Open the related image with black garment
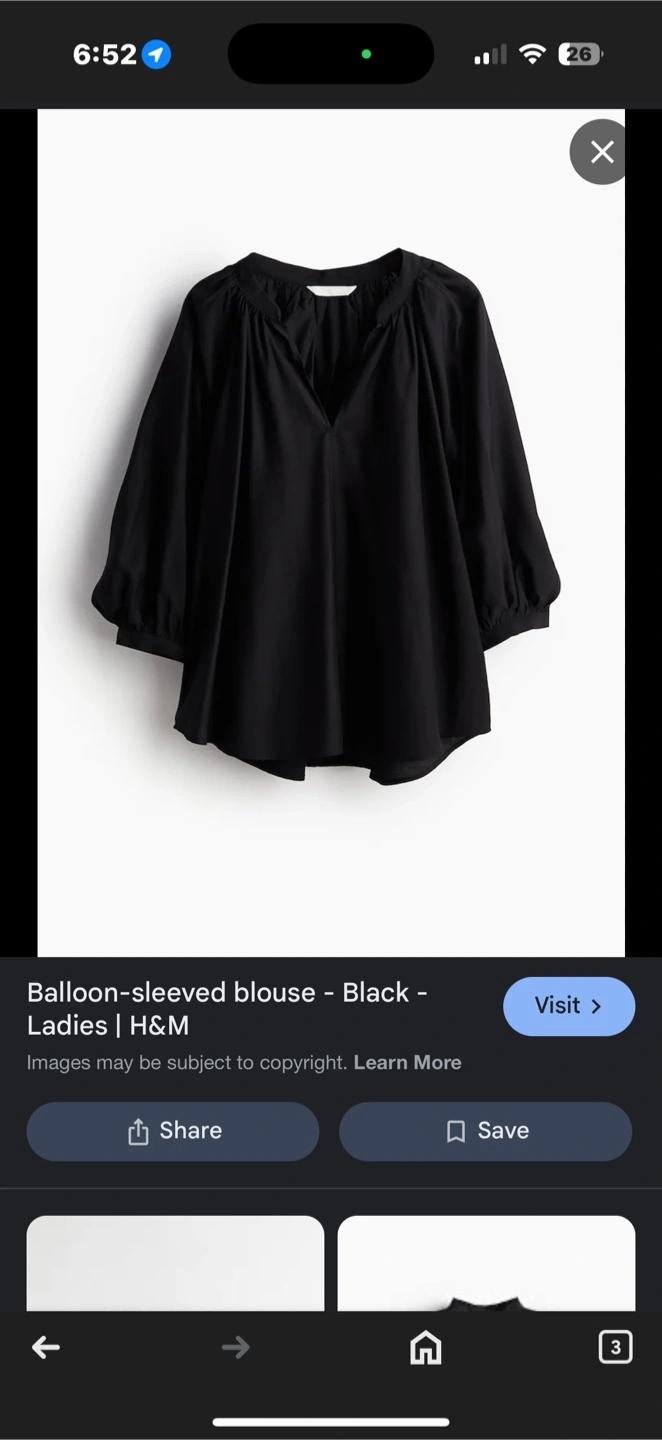Viewport: 662px width, 1440px height. point(486,1263)
